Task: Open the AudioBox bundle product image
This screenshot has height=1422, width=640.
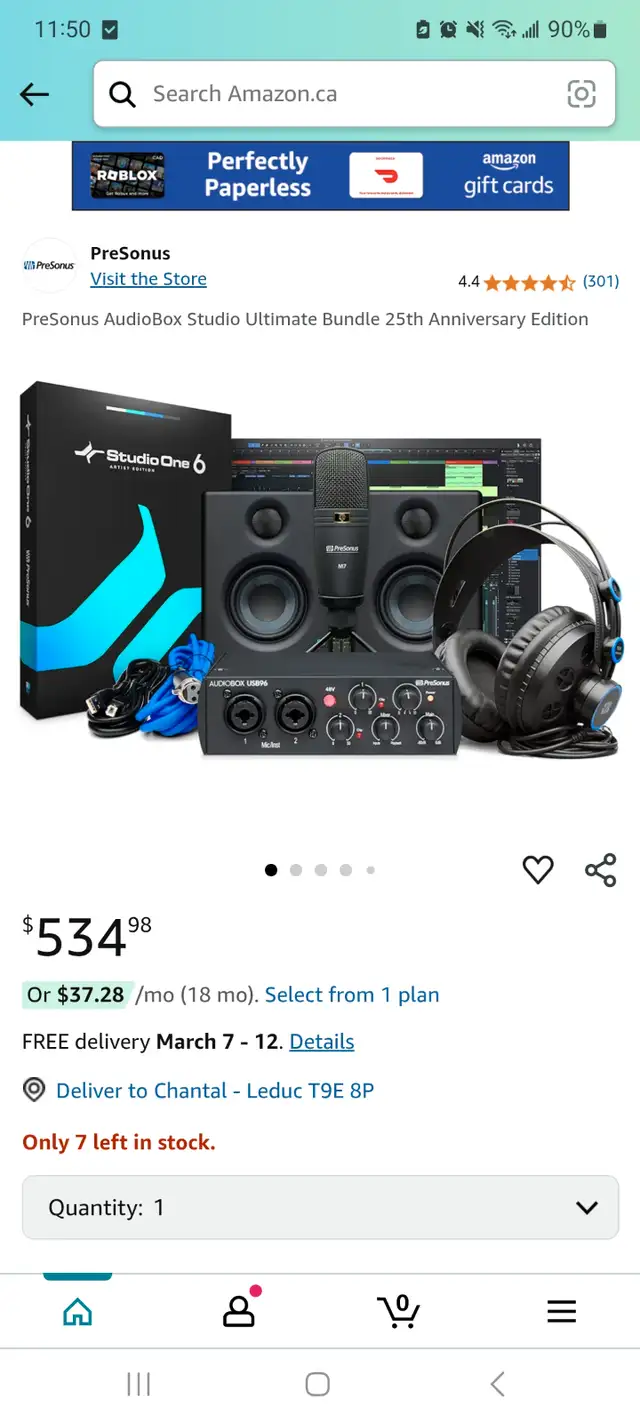Action: click(320, 592)
